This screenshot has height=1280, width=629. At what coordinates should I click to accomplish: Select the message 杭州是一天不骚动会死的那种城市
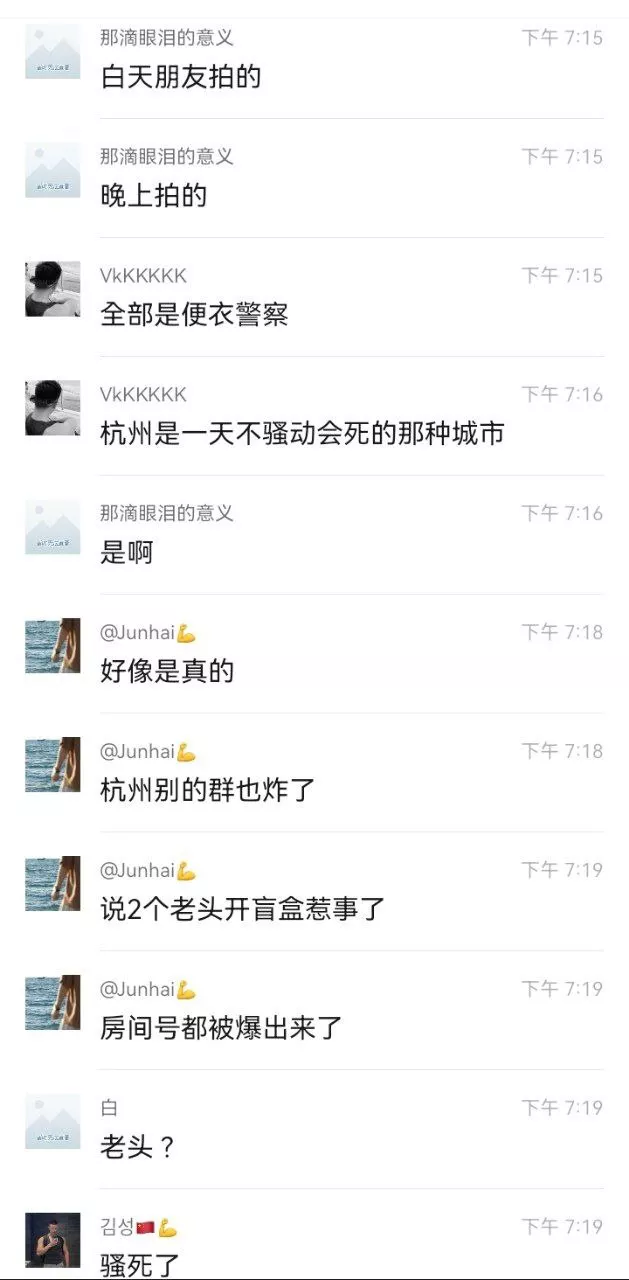pos(302,433)
